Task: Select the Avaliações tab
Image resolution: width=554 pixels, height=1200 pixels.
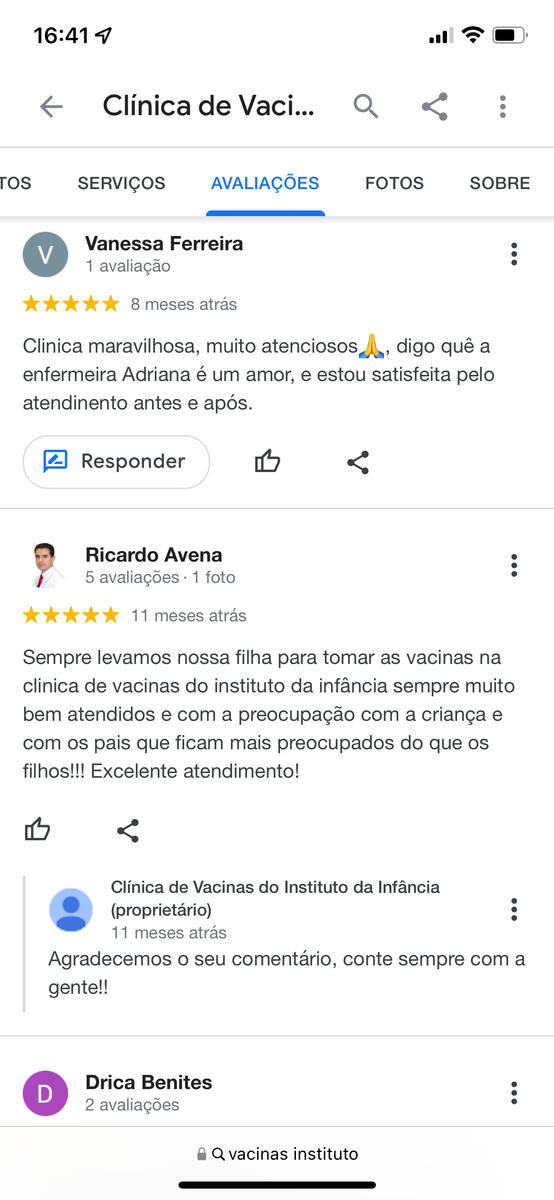Action: (265, 183)
